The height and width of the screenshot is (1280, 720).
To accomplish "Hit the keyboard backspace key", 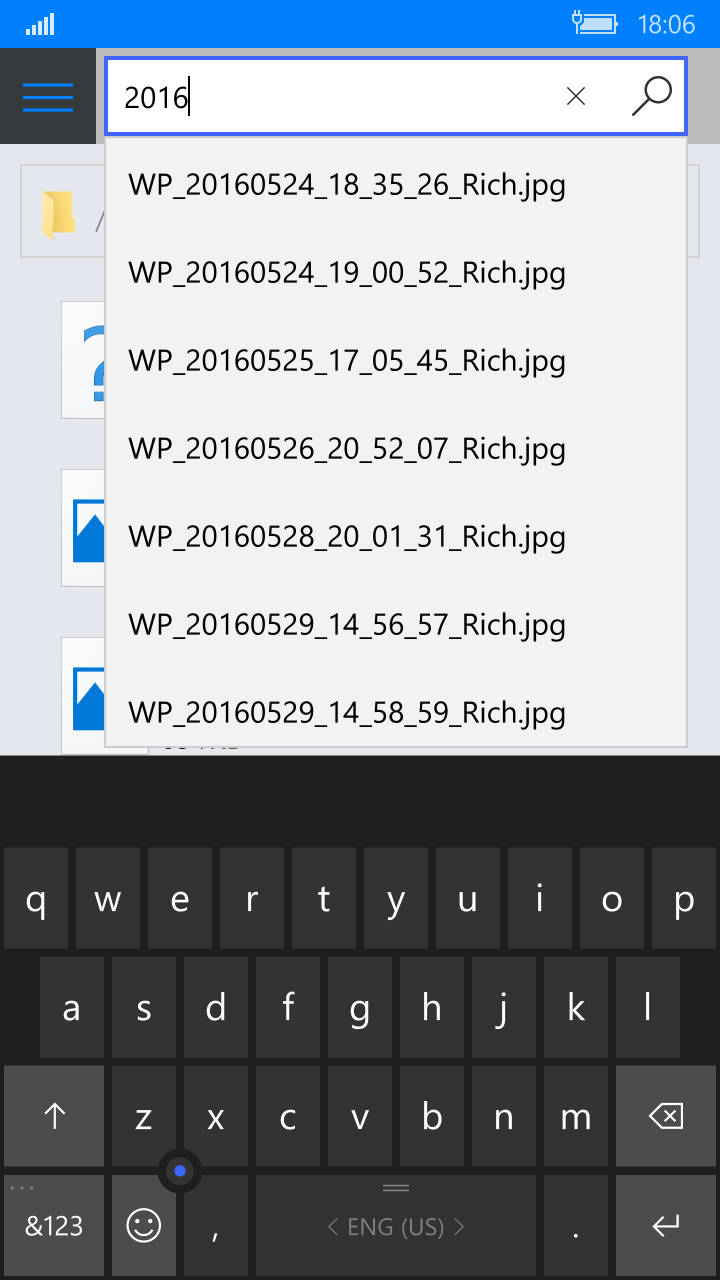I will click(x=666, y=1116).
